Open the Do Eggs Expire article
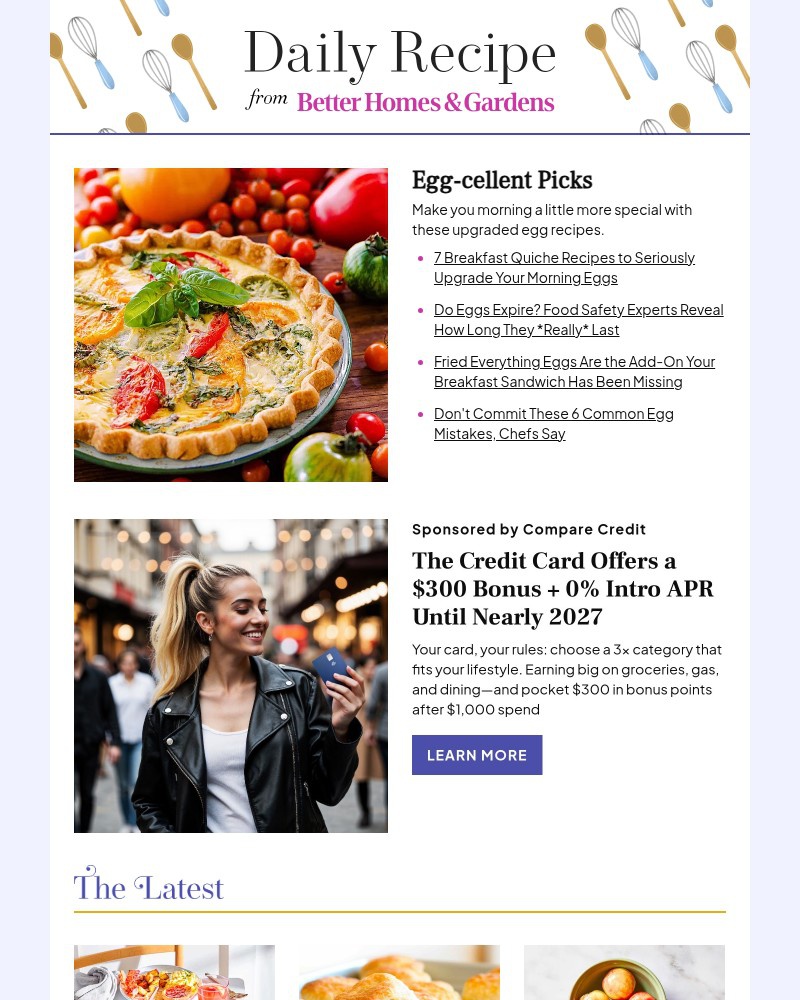Viewport: 800px width, 1000px height. coord(578,319)
